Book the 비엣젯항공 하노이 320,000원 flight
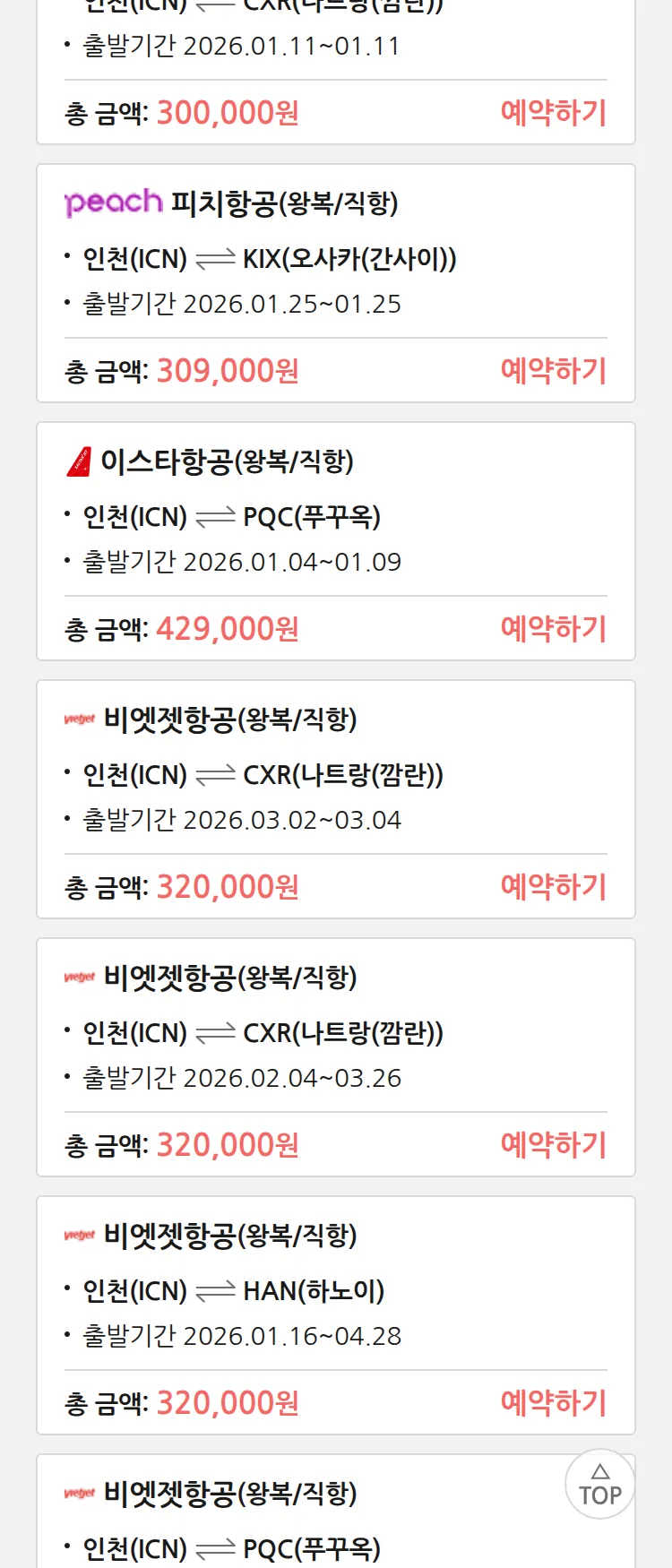The image size is (672, 1568). [553, 1403]
